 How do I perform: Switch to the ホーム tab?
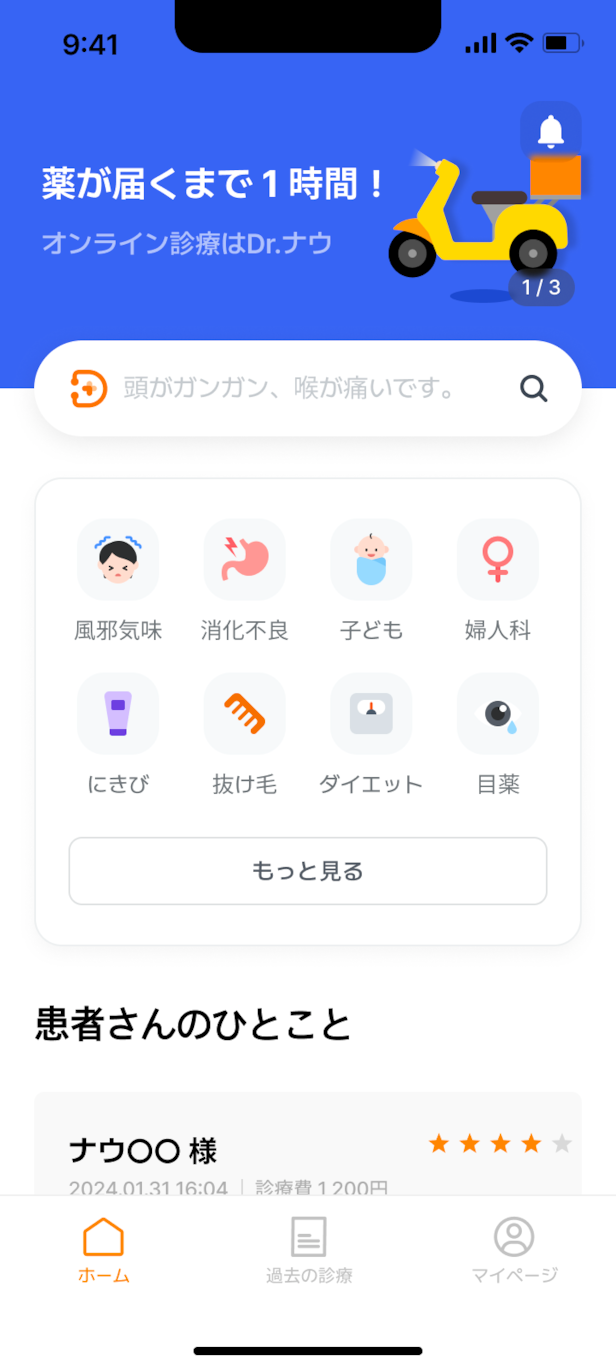pos(103,1249)
